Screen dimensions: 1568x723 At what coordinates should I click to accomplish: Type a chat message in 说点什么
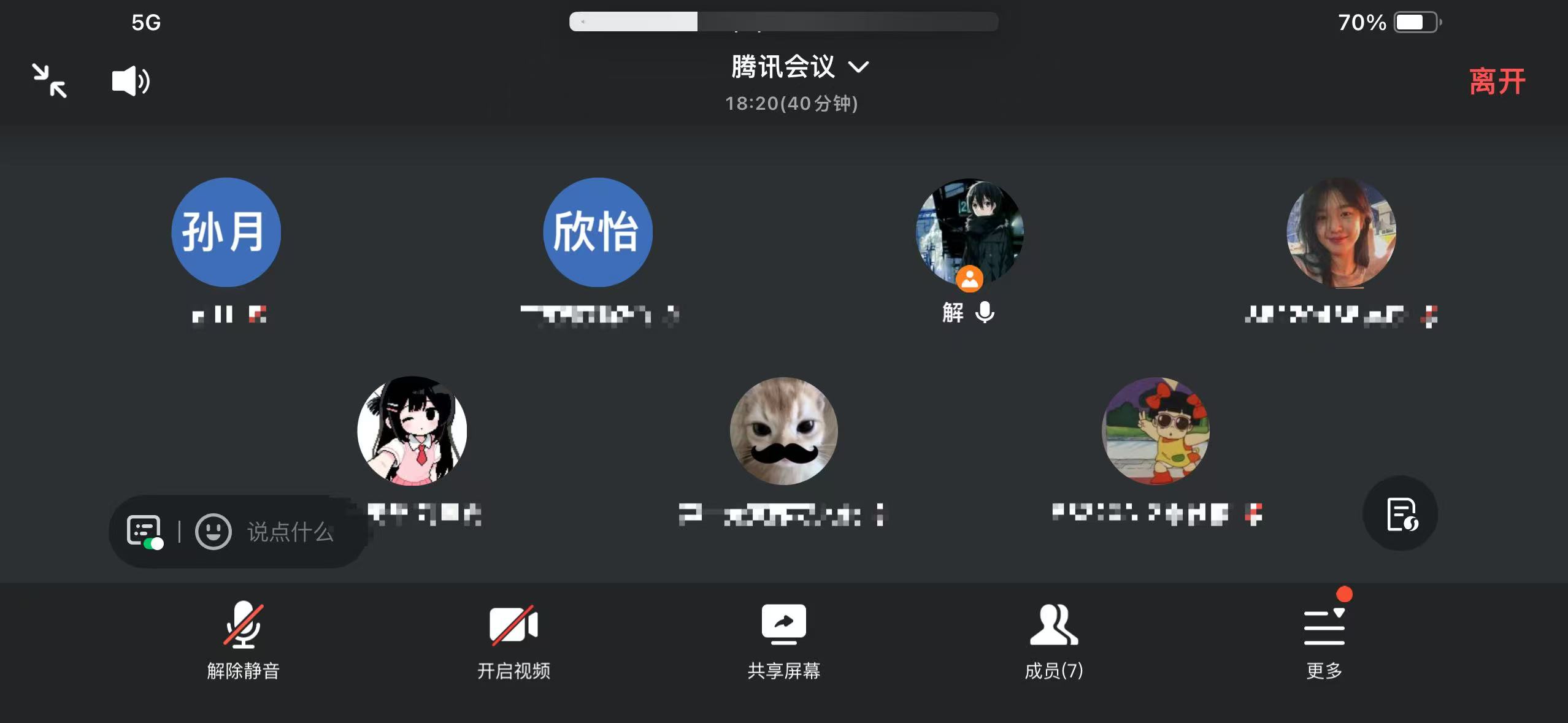pos(291,532)
